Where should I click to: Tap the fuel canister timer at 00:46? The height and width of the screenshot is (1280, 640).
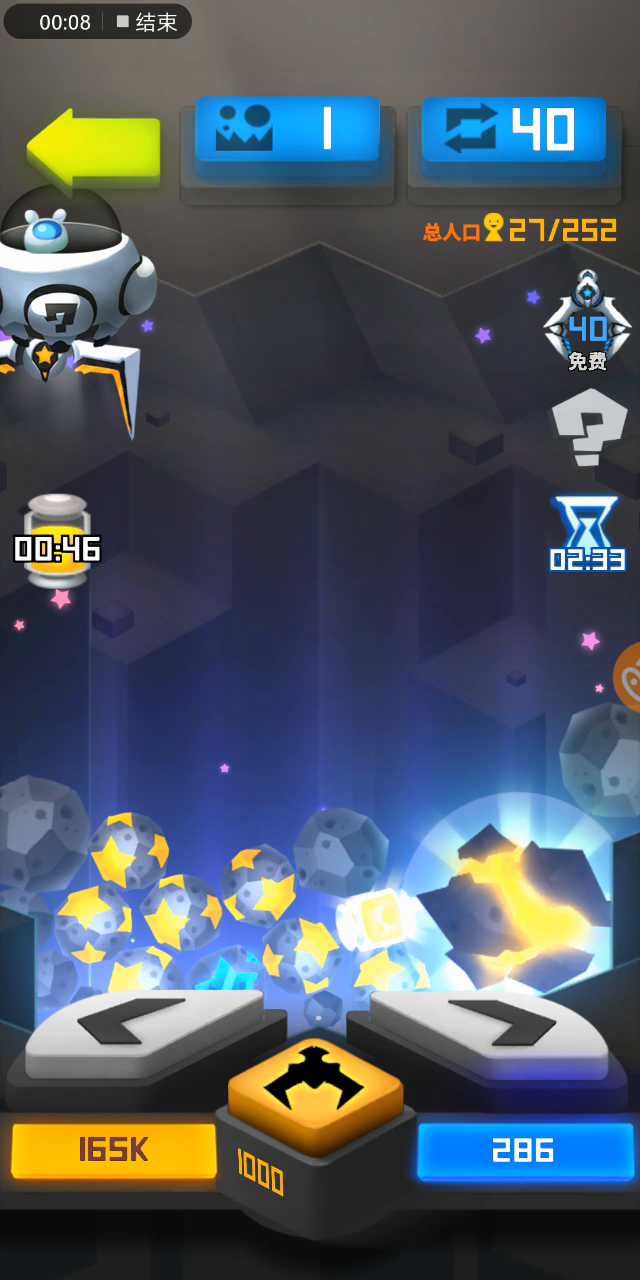point(57,541)
